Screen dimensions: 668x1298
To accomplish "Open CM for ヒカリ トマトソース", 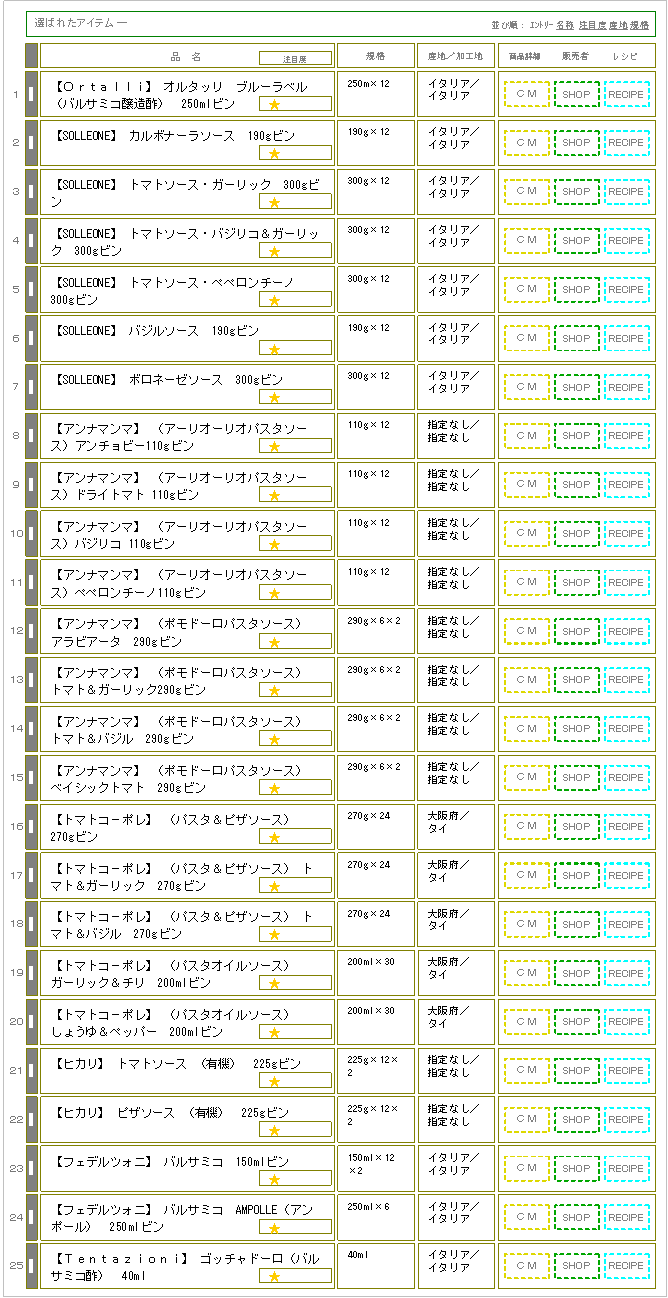I will click(526, 1071).
